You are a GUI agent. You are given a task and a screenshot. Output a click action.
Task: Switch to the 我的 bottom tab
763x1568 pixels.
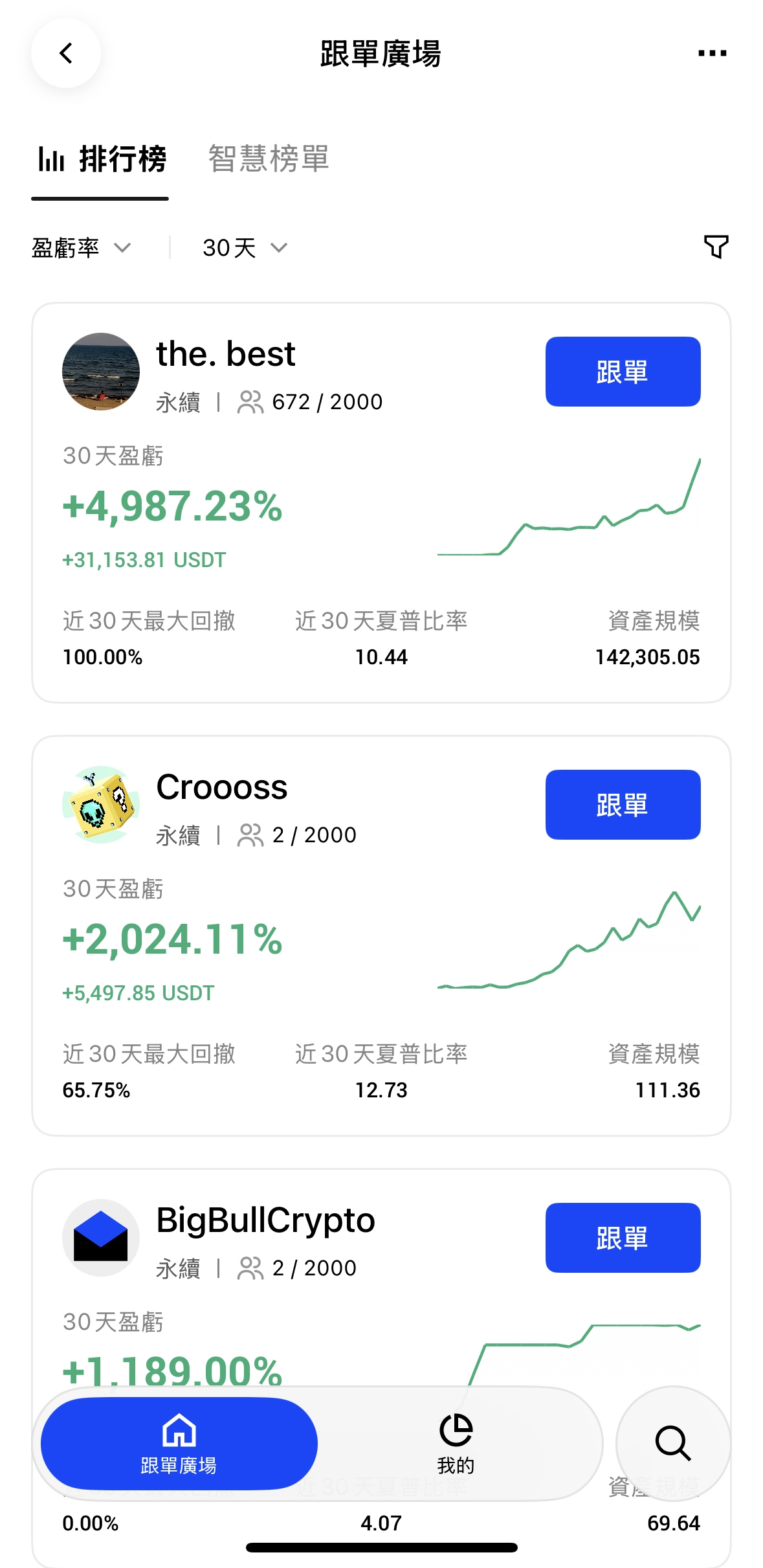tap(456, 1444)
